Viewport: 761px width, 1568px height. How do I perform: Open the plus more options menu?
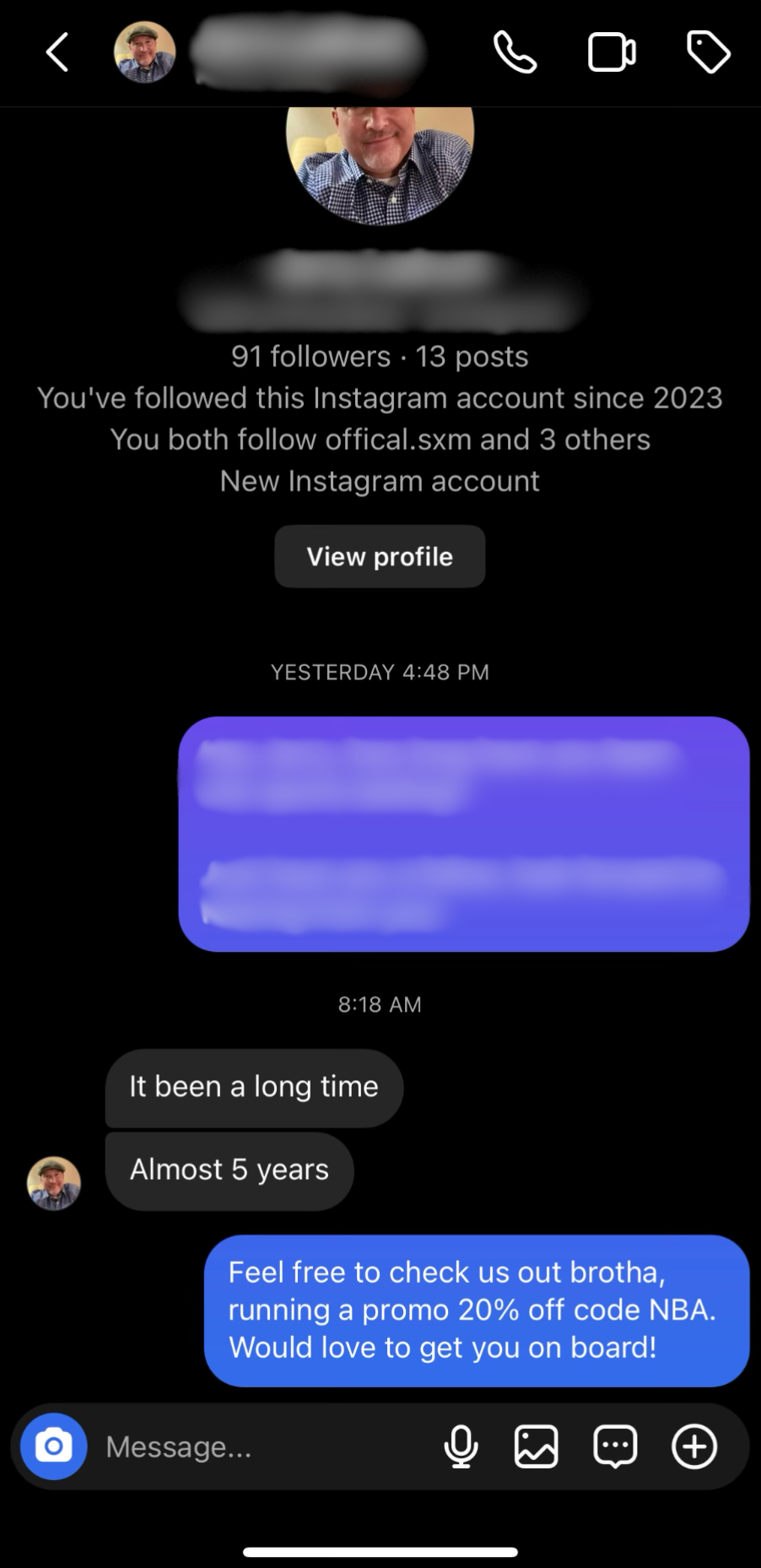point(694,1446)
